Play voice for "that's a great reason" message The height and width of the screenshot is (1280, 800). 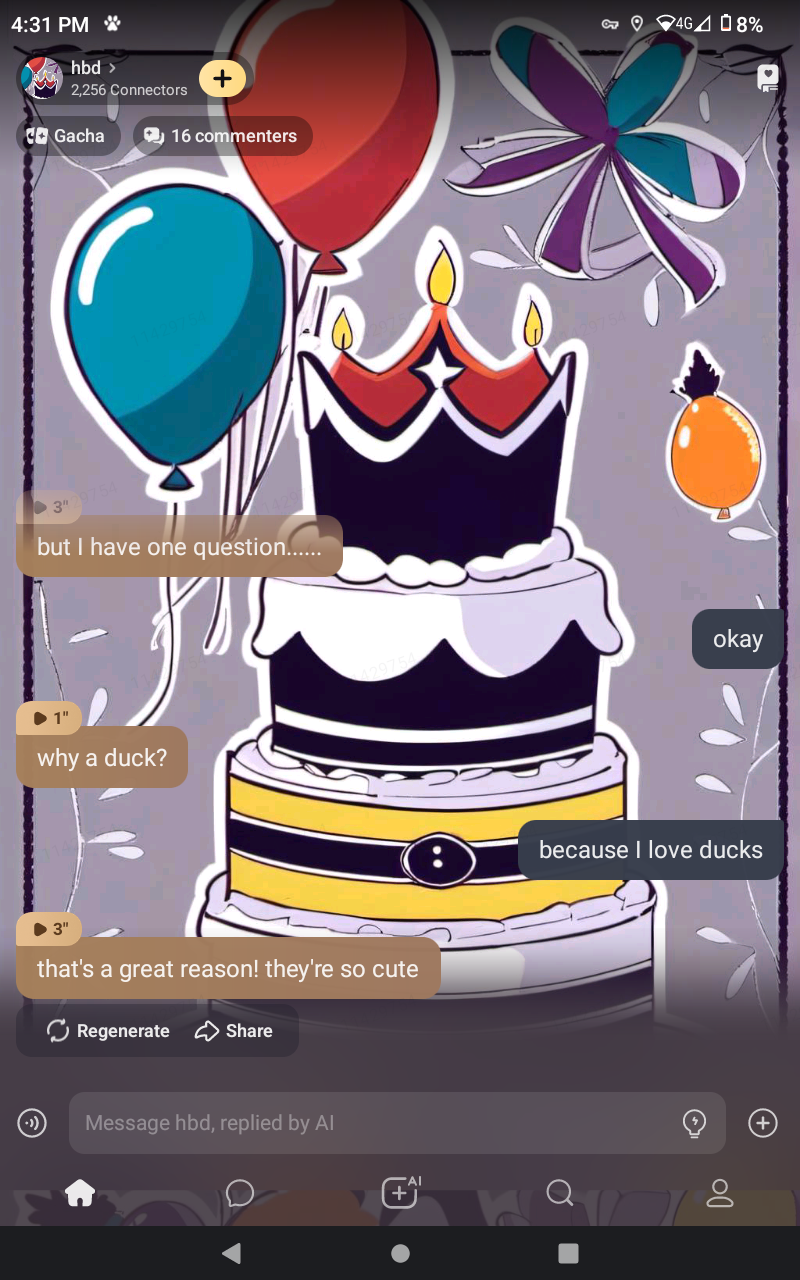(x=49, y=929)
